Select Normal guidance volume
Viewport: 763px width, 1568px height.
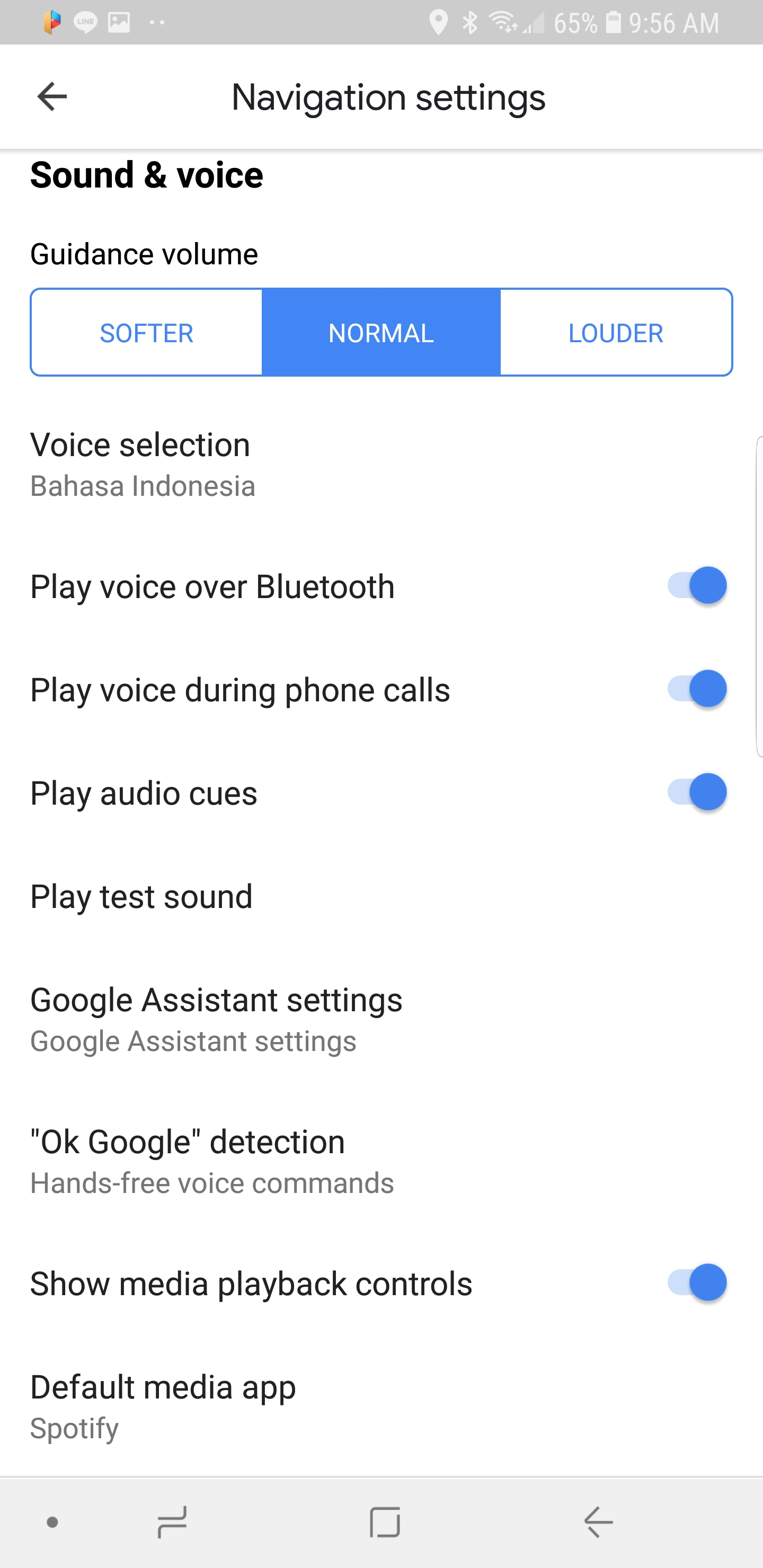[381, 332]
